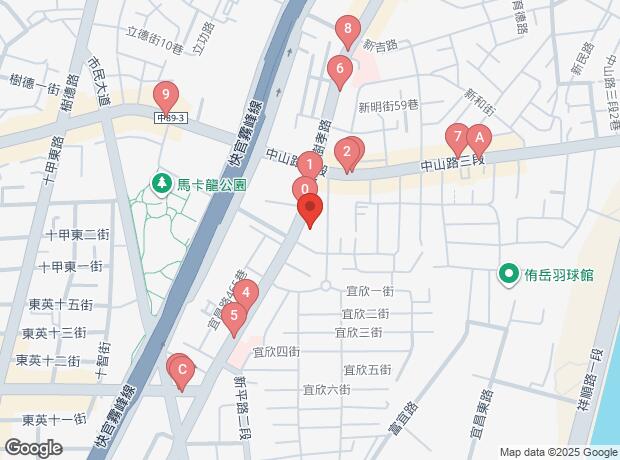Open the marker labeled A
This screenshot has width=620, height=460.
click(479, 136)
